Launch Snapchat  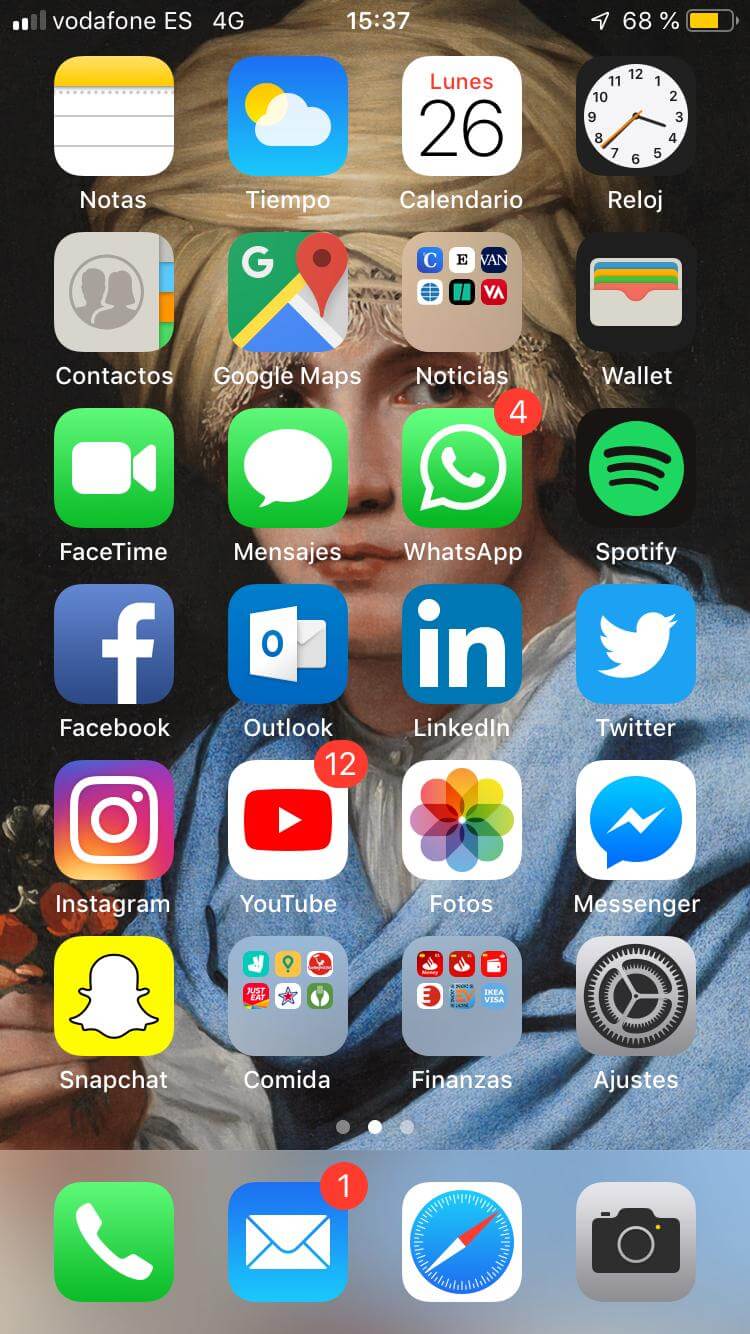click(x=114, y=996)
